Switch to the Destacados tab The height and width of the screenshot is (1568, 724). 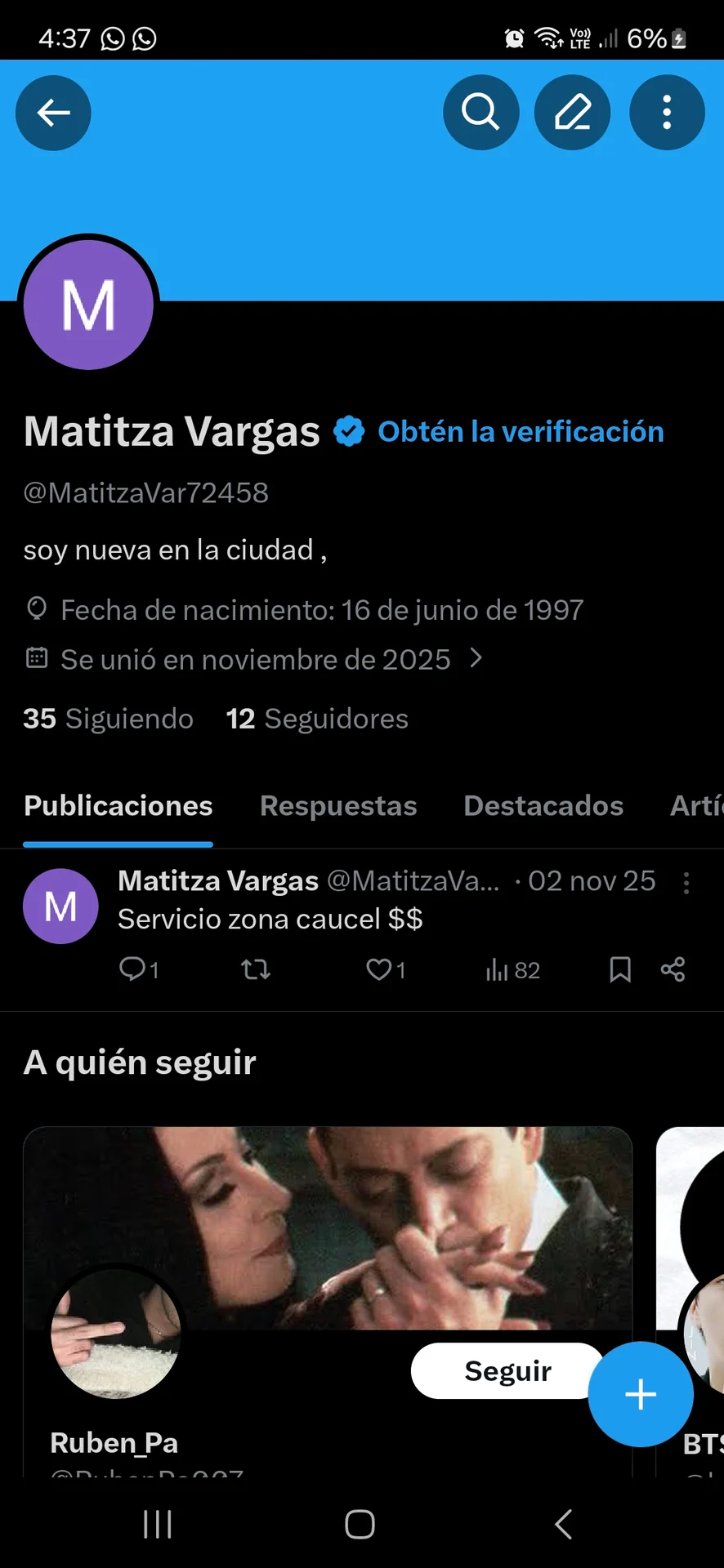(543, 806)
